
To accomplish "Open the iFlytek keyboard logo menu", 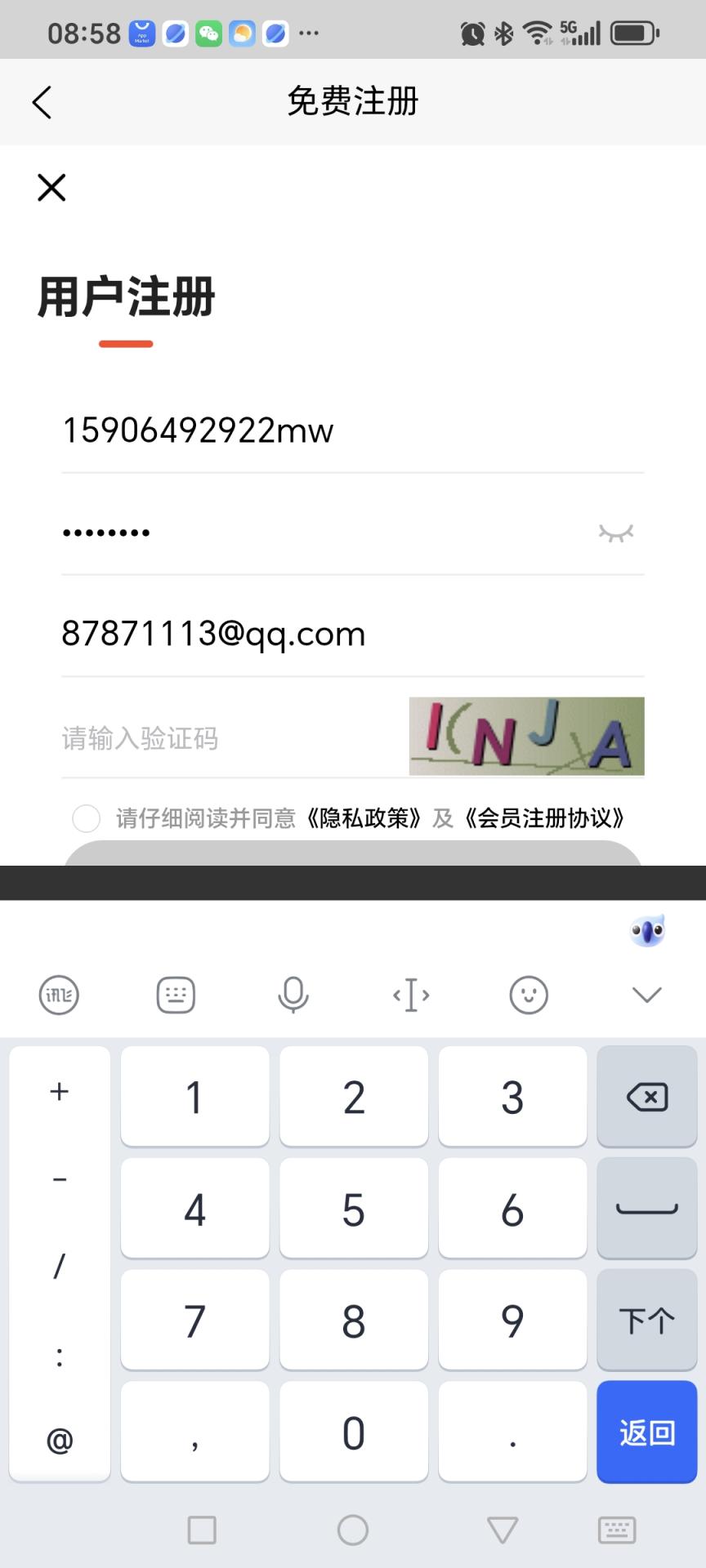I will (58, 995).
